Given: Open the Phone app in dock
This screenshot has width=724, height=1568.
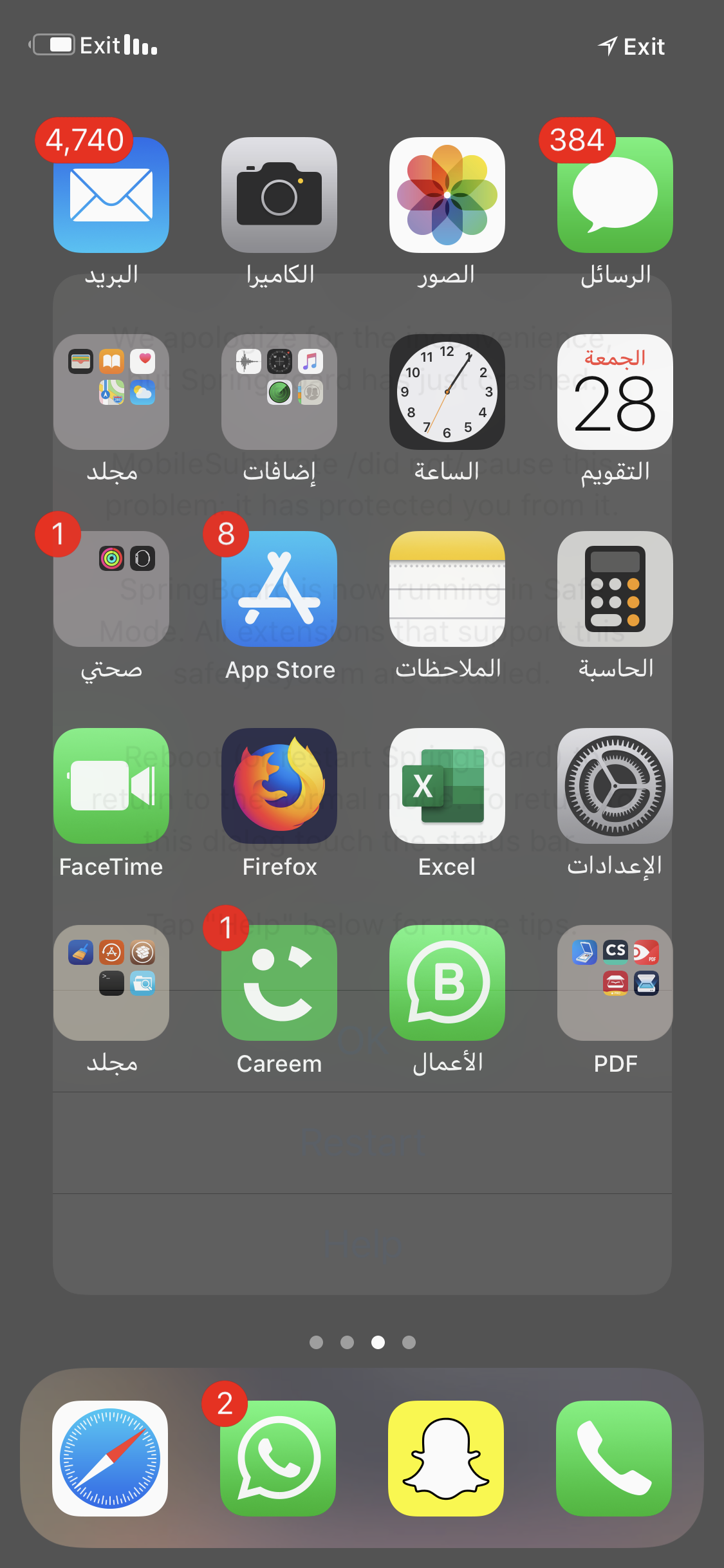Looking at the screenshot, I should tap(614, 1459).
